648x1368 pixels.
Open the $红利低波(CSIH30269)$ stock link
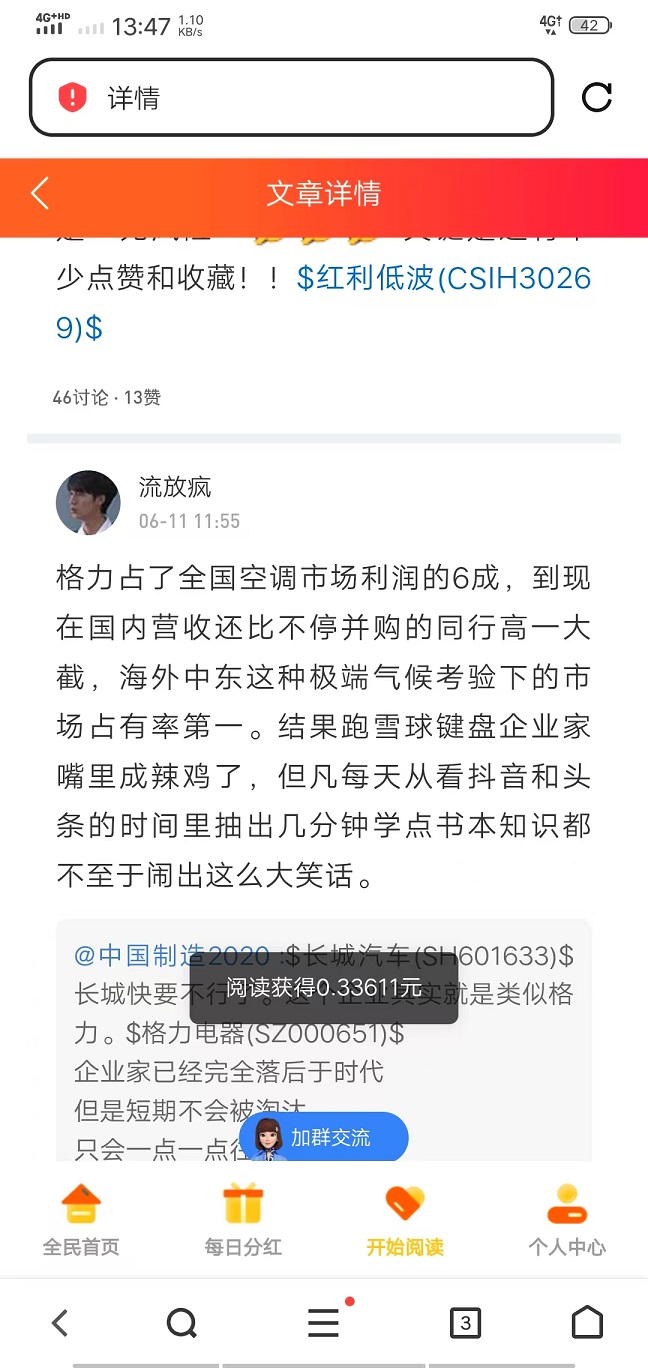coord(443,278)
